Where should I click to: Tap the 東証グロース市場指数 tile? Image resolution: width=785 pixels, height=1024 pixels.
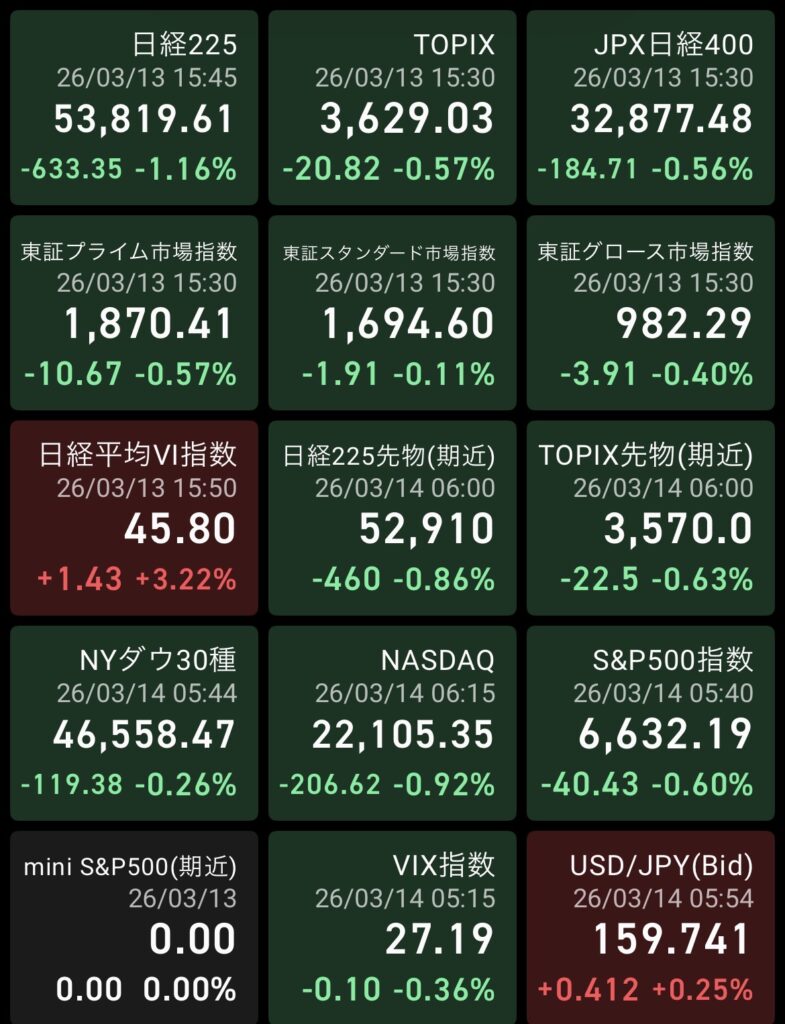651,313
